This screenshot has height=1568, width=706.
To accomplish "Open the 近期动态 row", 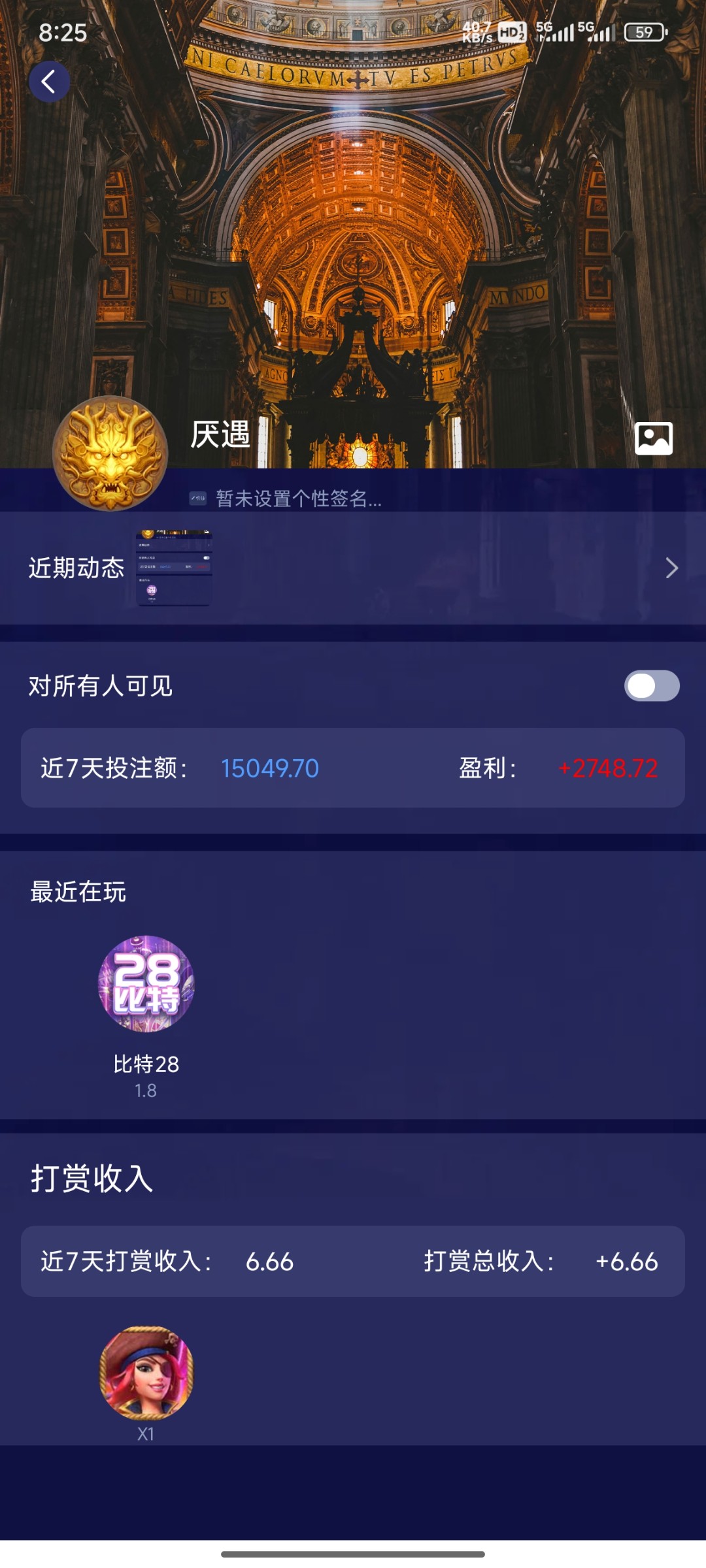I will pyautogui.click(x=353, y=568).
